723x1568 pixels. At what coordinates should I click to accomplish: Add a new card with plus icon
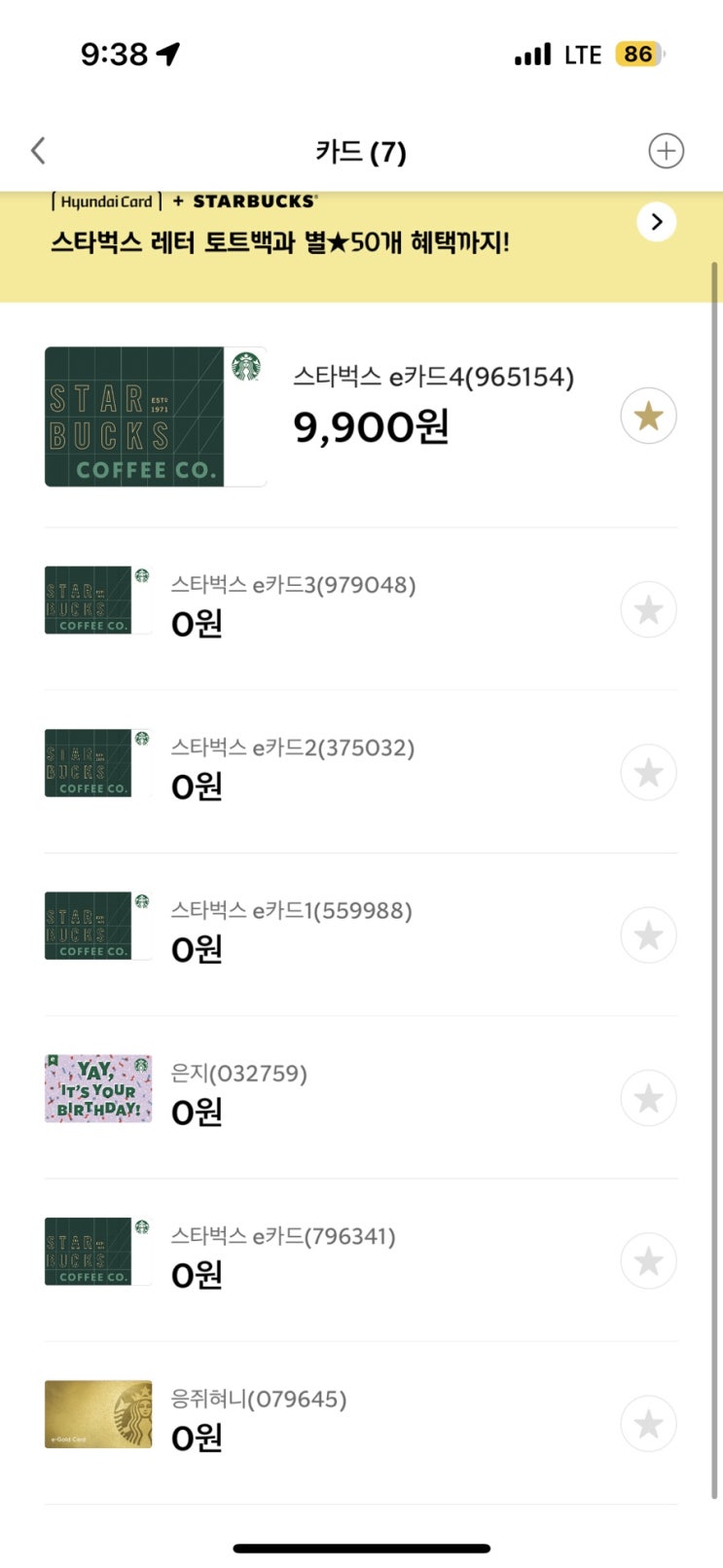point(666,151)
